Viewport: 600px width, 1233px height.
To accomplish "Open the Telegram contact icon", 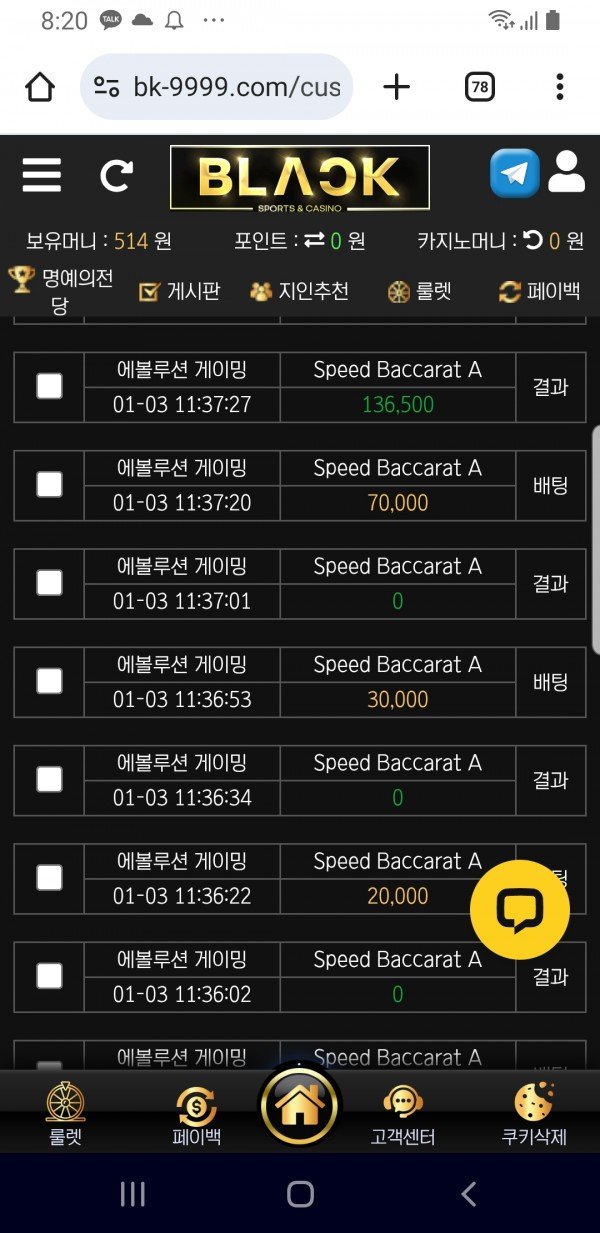I will pyautogui.click(x=514, y=174).
